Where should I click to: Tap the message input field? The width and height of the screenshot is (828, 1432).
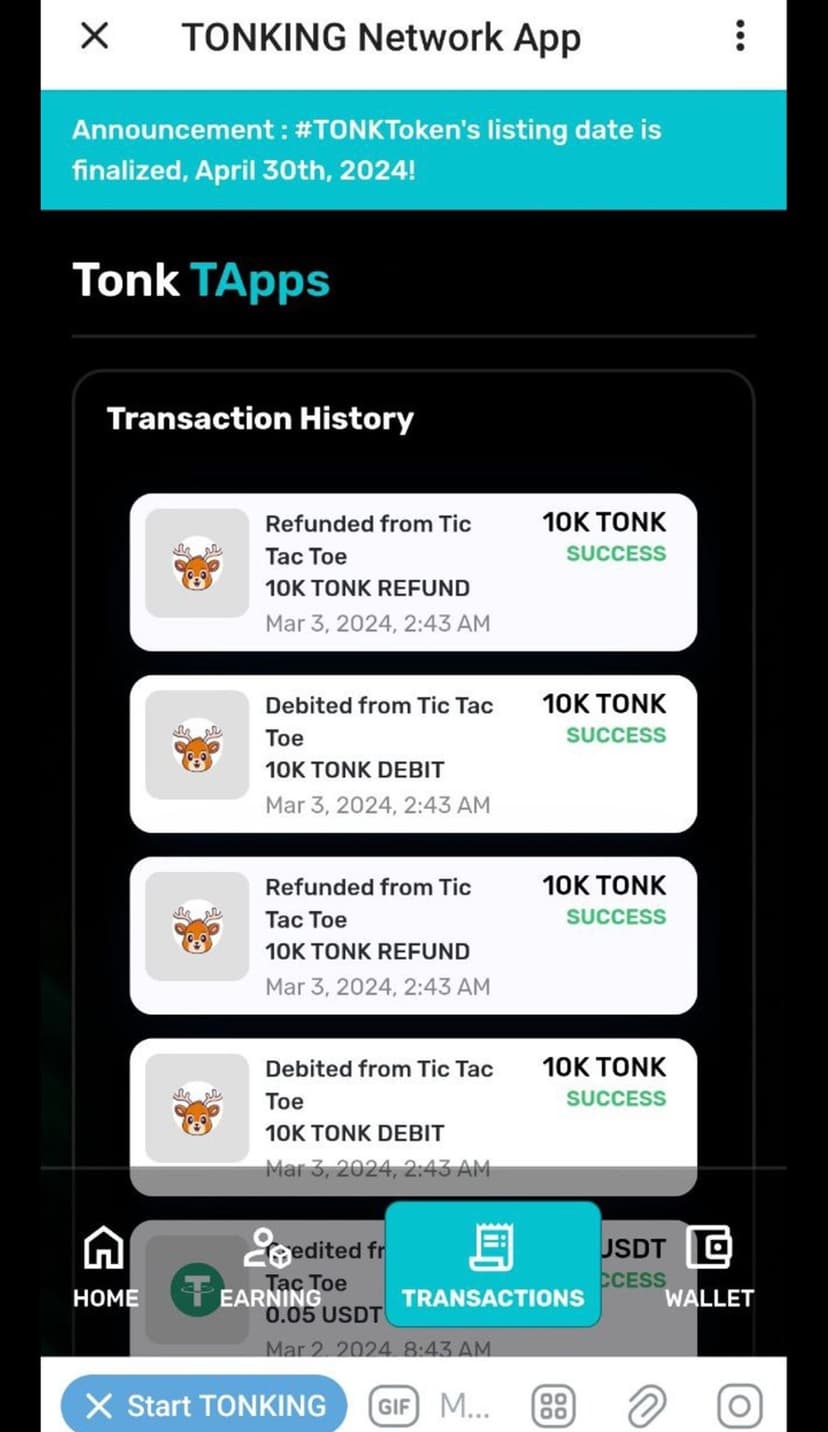465,1407
